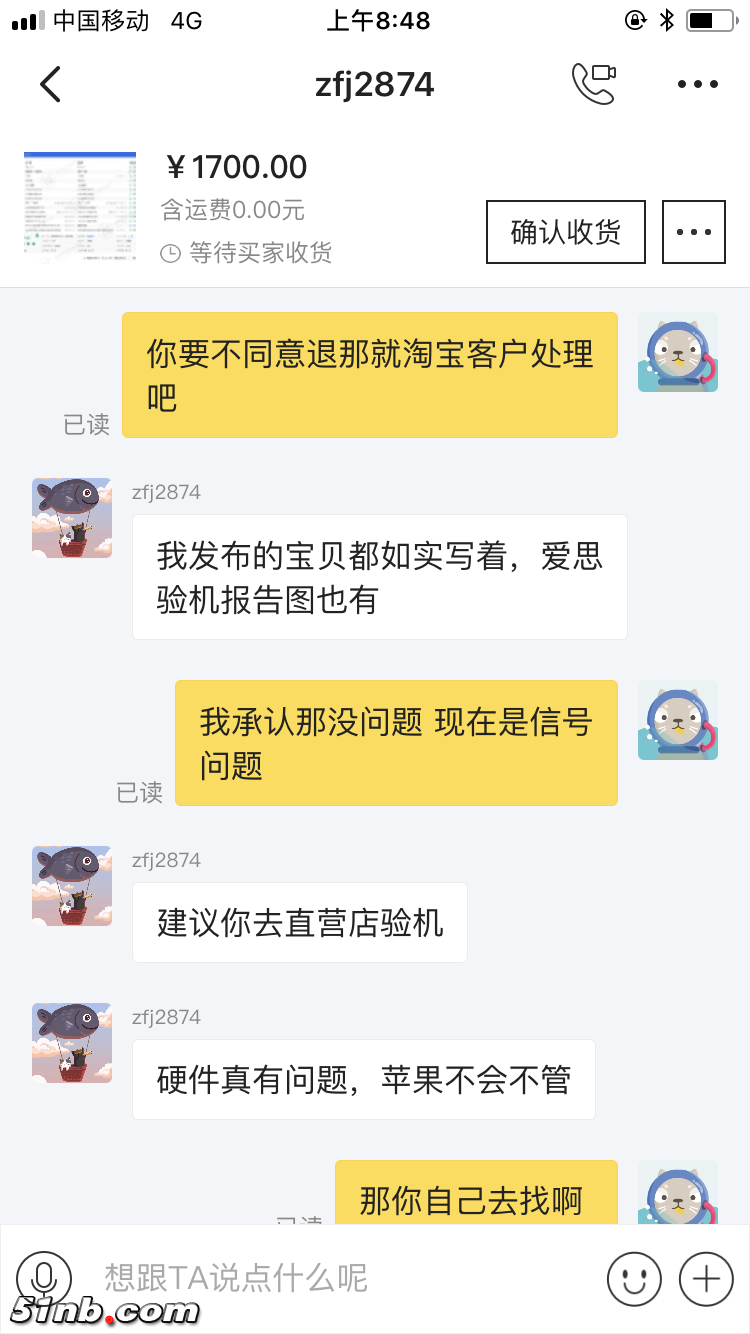Screen dimensions: 750x1334
Task: Open the emoji picker
Action: (635, 1278)
